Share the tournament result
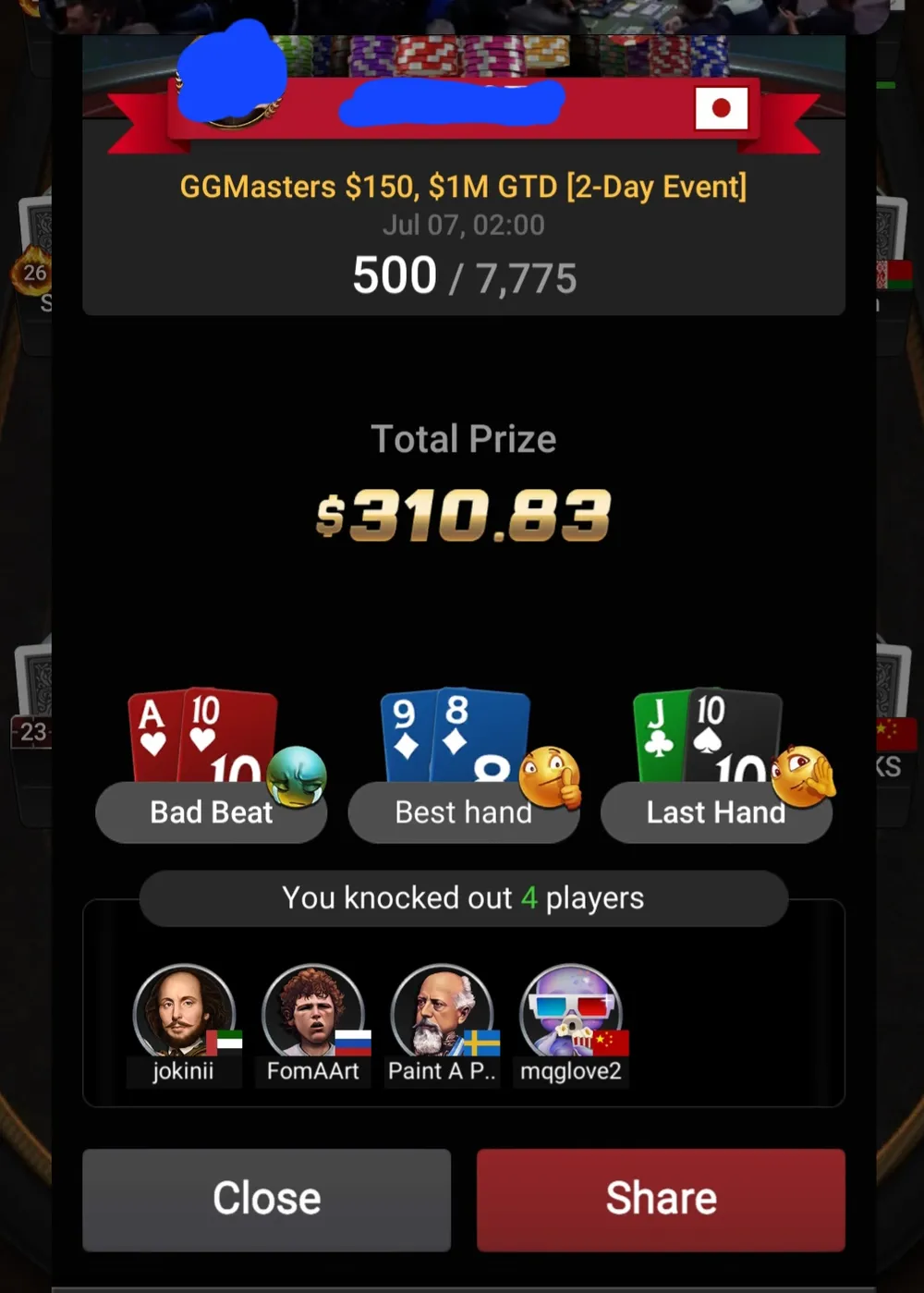This screenshot has width=924, height=1293. click(x=661, y=1199)
